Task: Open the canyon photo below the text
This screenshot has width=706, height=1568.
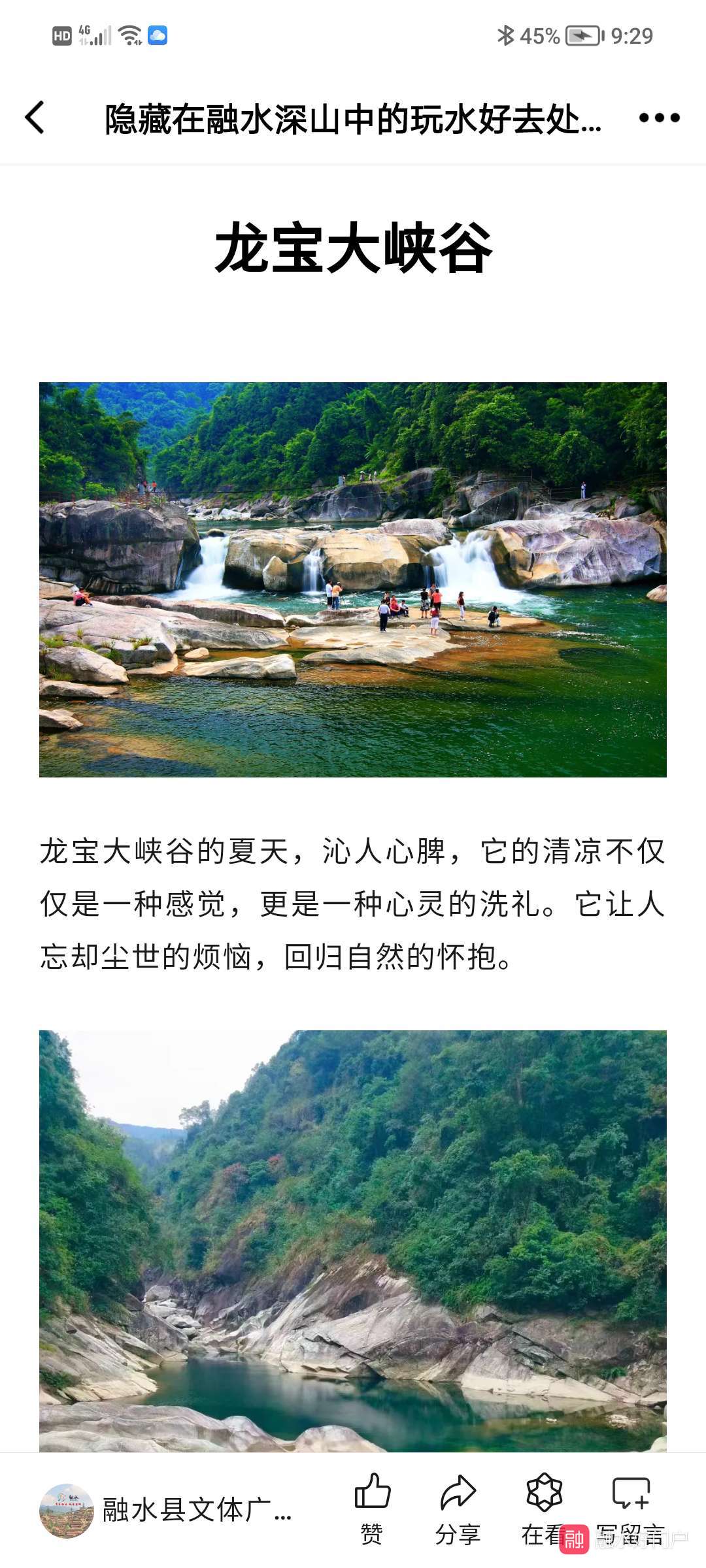Action: [353, 1241]
